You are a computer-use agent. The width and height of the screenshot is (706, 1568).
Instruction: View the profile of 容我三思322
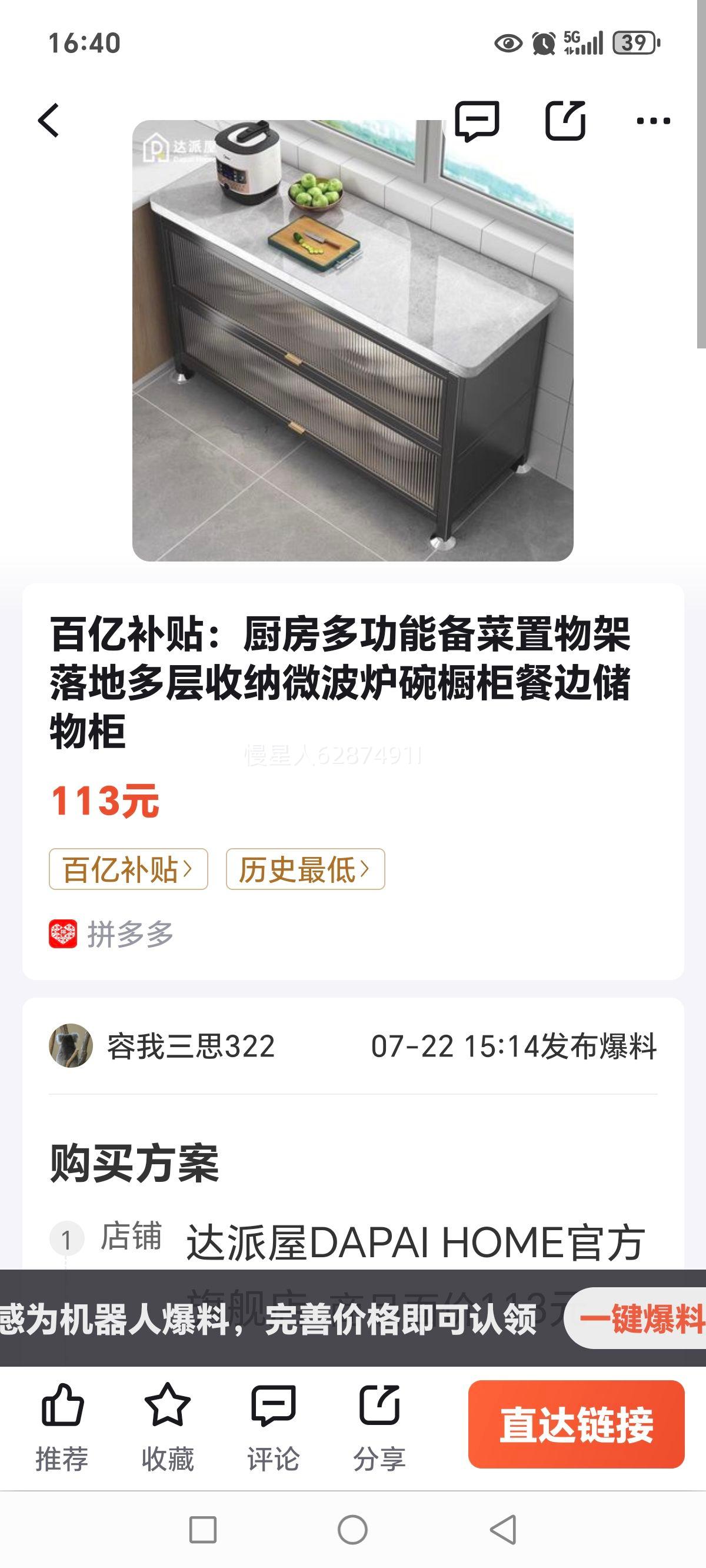pos(71,1046)
